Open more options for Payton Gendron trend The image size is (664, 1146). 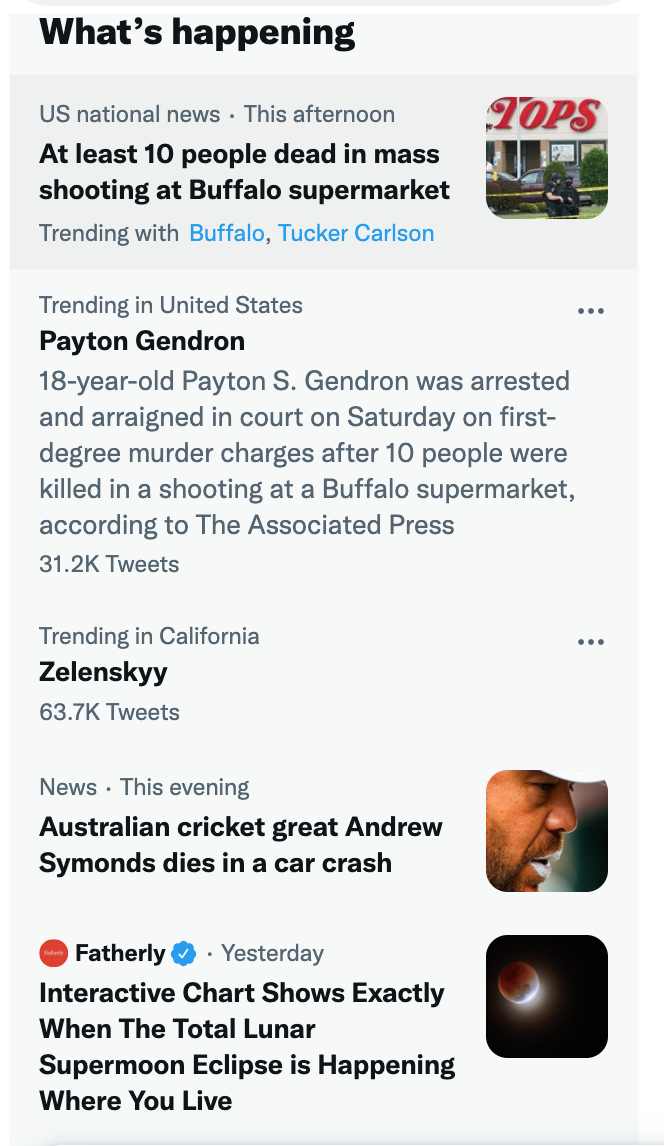pyautogui.click(x=590, y=311)
